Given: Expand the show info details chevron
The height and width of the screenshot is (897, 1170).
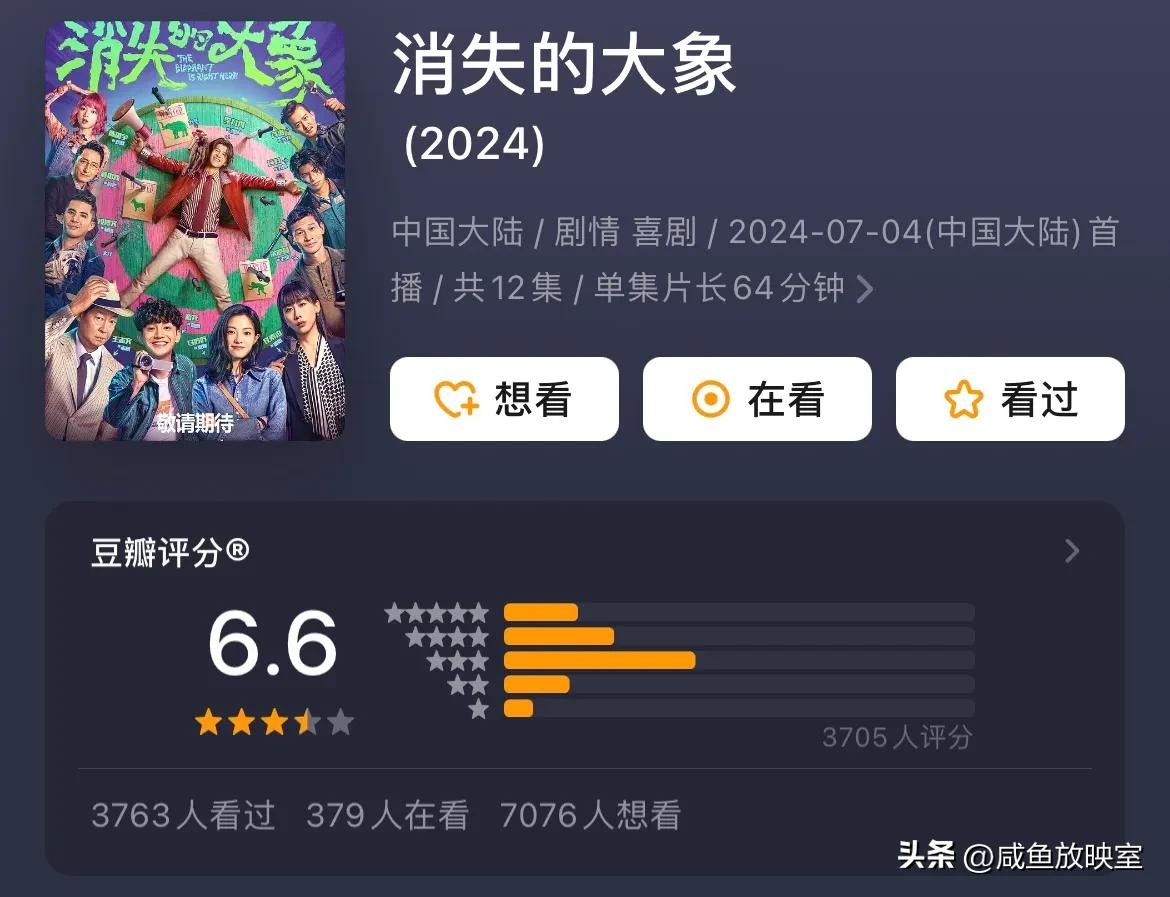Looking at the screenshot, I should tap(865, 290).
